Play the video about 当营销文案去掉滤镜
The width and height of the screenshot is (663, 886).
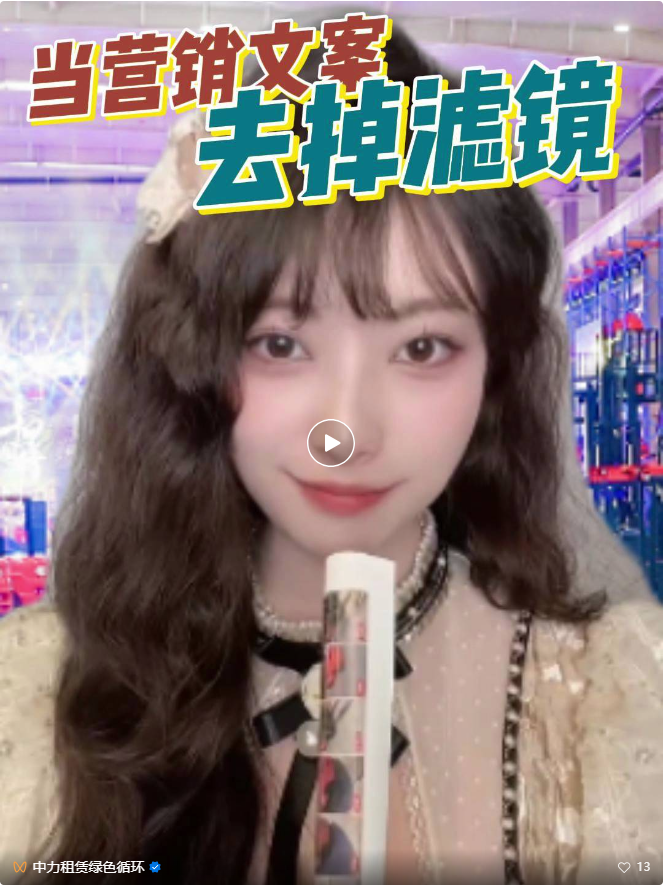(331, 443)
